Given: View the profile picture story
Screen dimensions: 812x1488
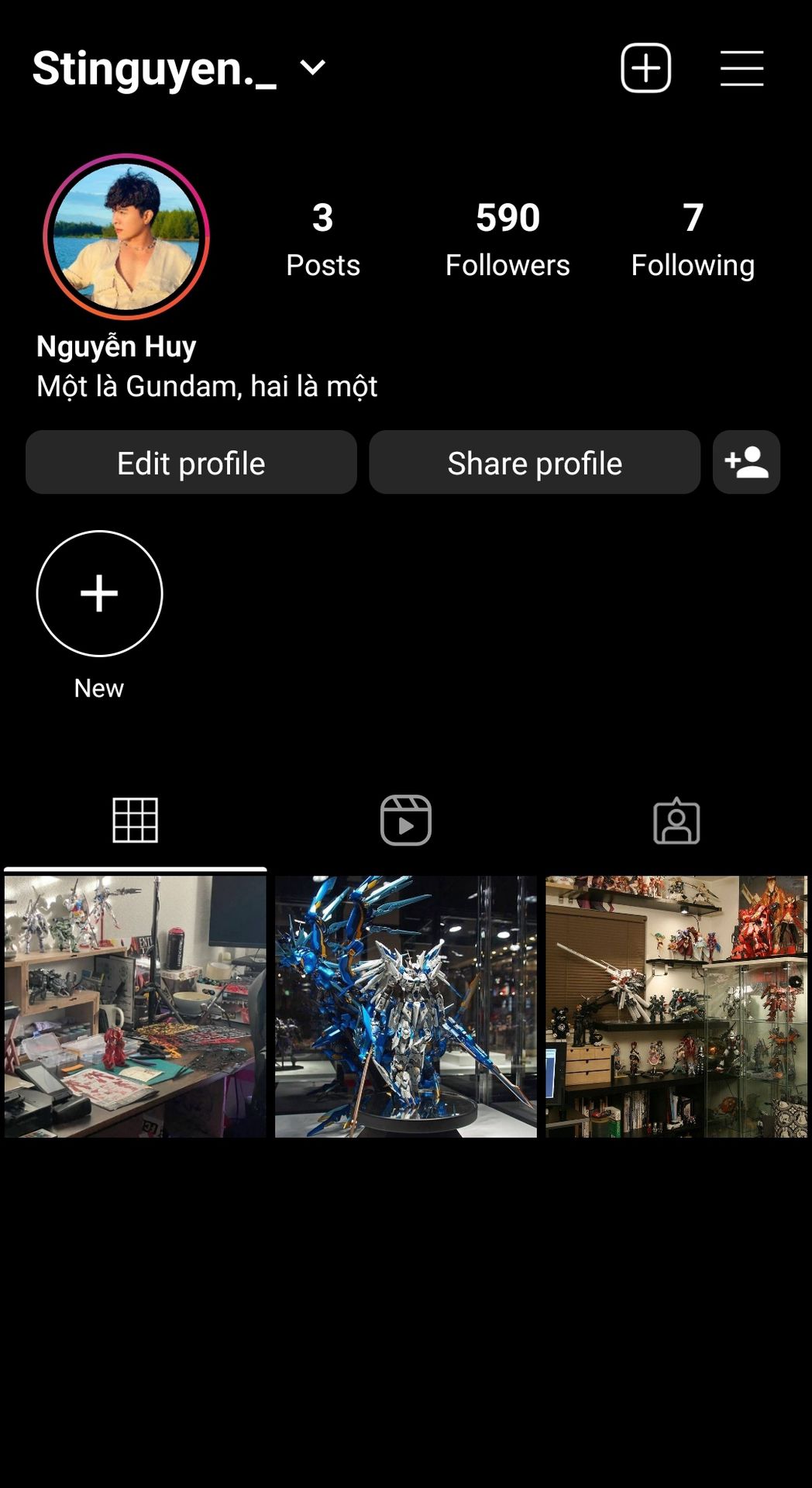Looking at the screenshot, I should (126, 236).
